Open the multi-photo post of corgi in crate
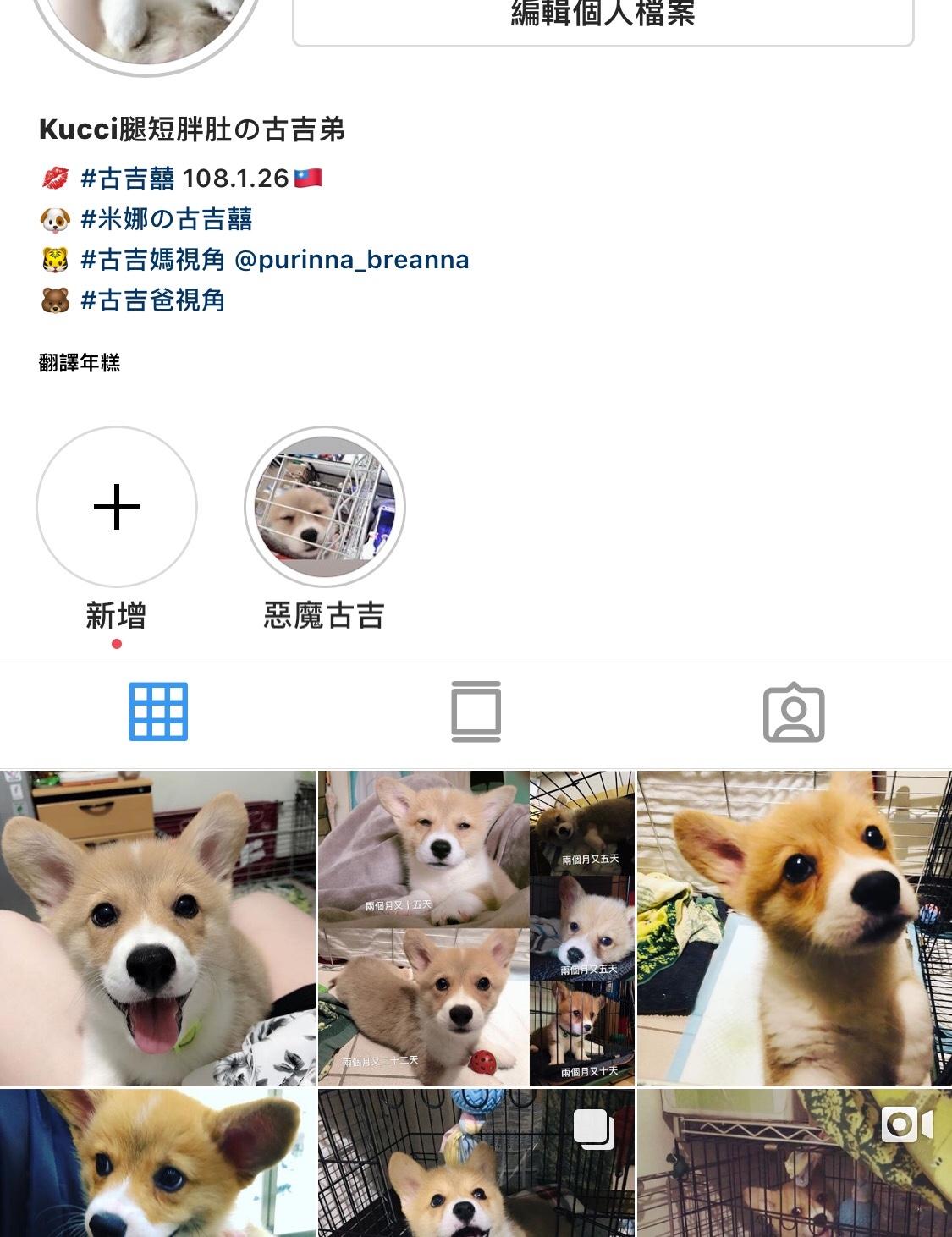Screen dimensions: 952x1237 476,1164
